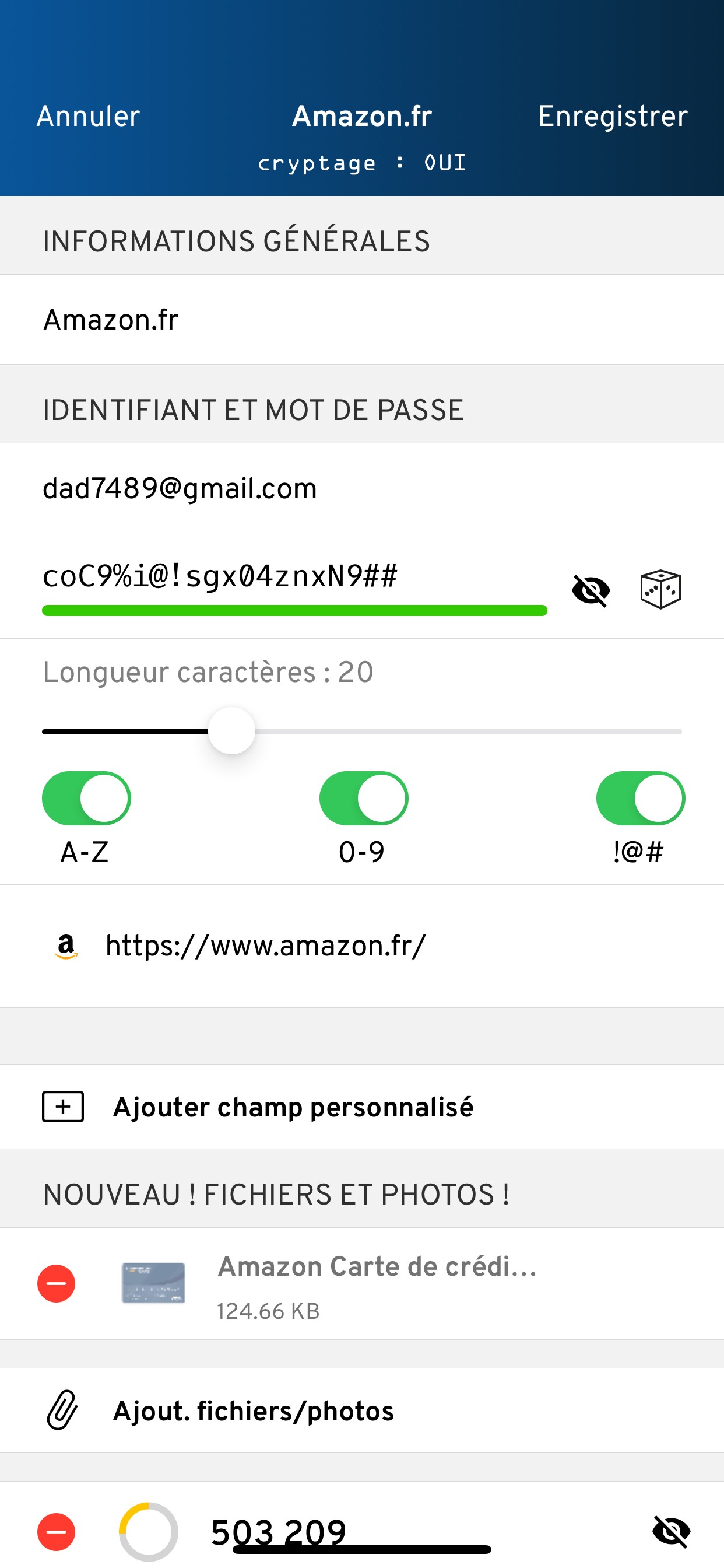The height and width of the screenshot is (1568, 724).
Task: Generate a random password with the dice icon
Action: pyautogui.click(x=660, y=589)
